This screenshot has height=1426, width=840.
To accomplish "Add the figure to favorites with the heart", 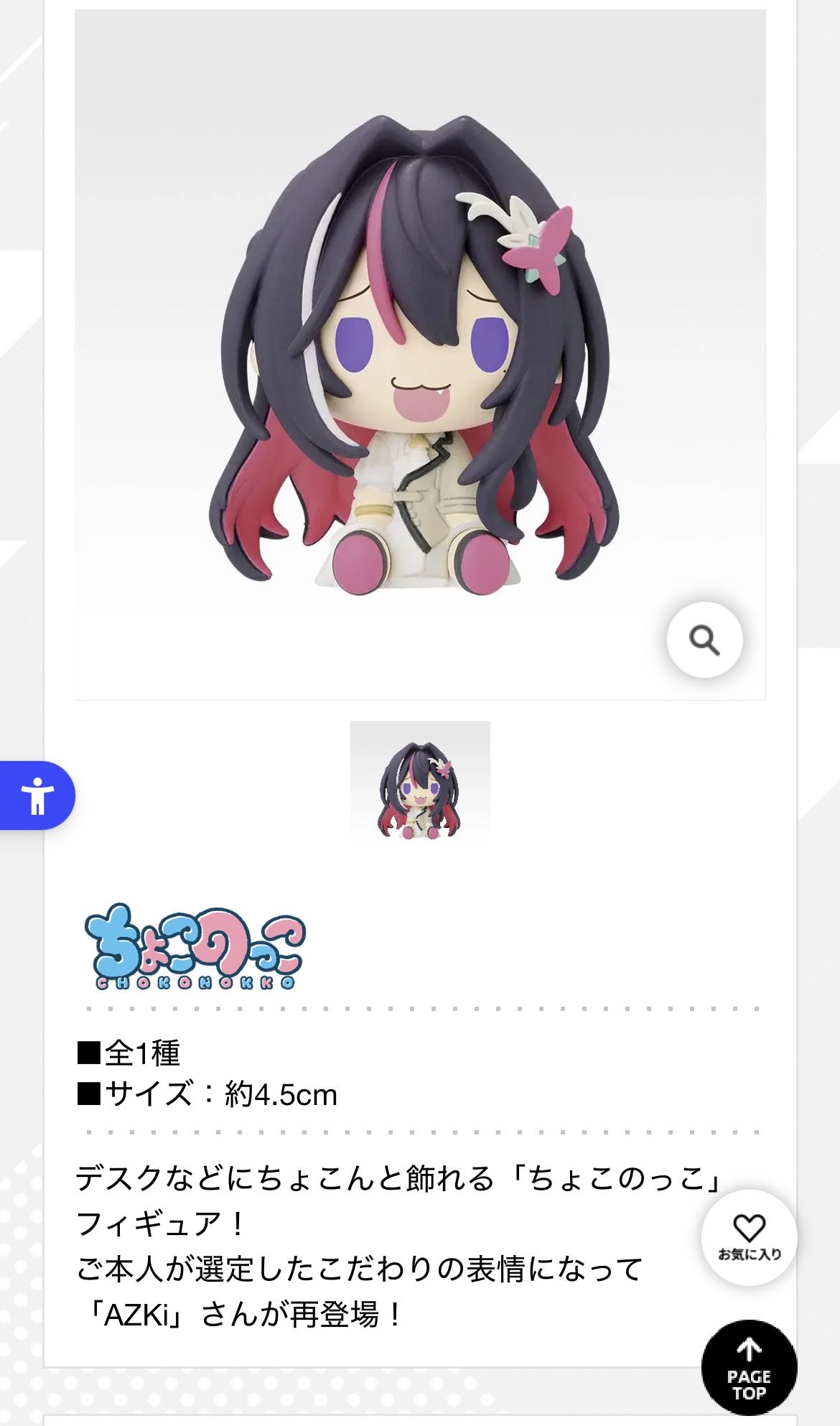I will (749, 1236).
